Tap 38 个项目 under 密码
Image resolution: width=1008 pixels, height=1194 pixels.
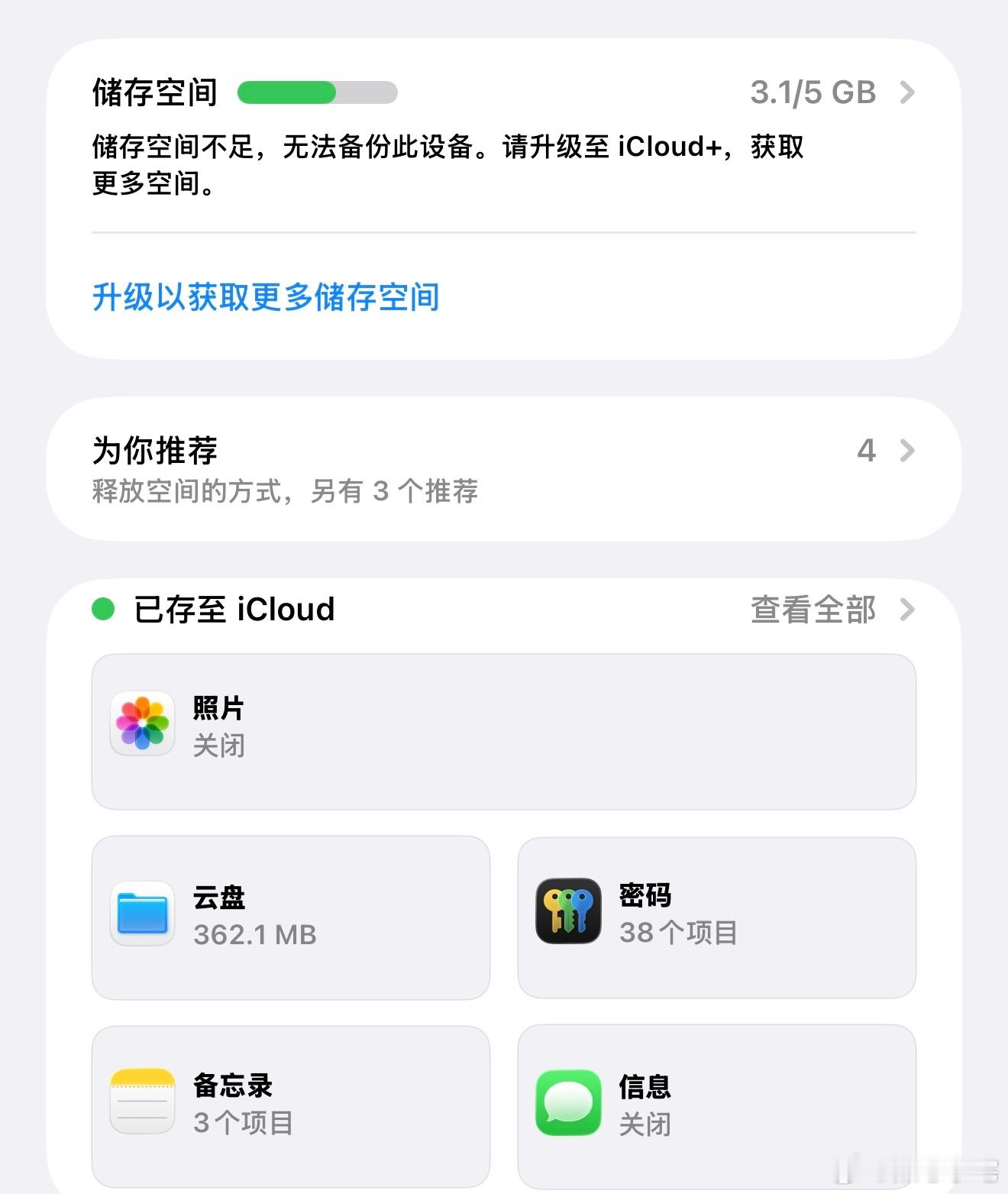click(x=678, y=932)
